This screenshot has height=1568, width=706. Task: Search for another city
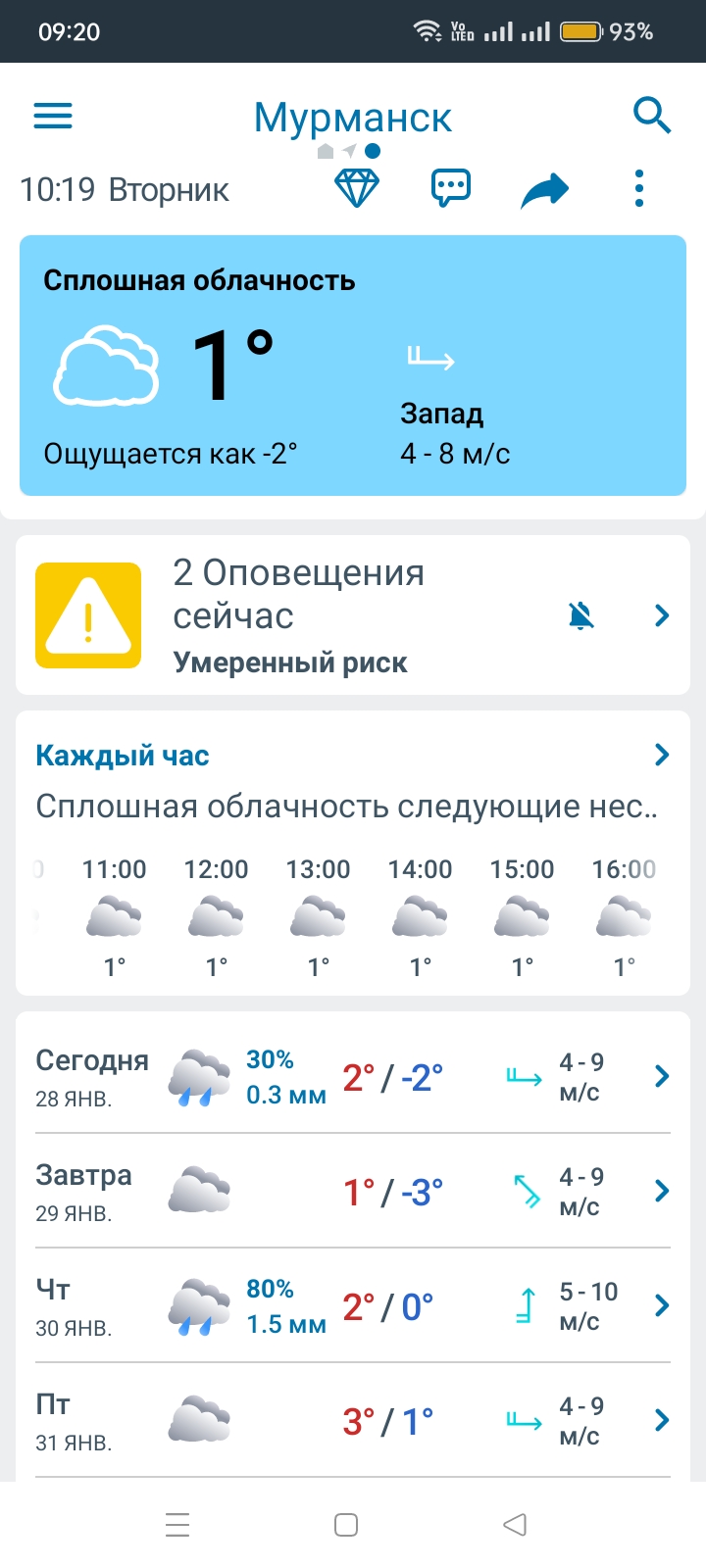click(652, 116)
